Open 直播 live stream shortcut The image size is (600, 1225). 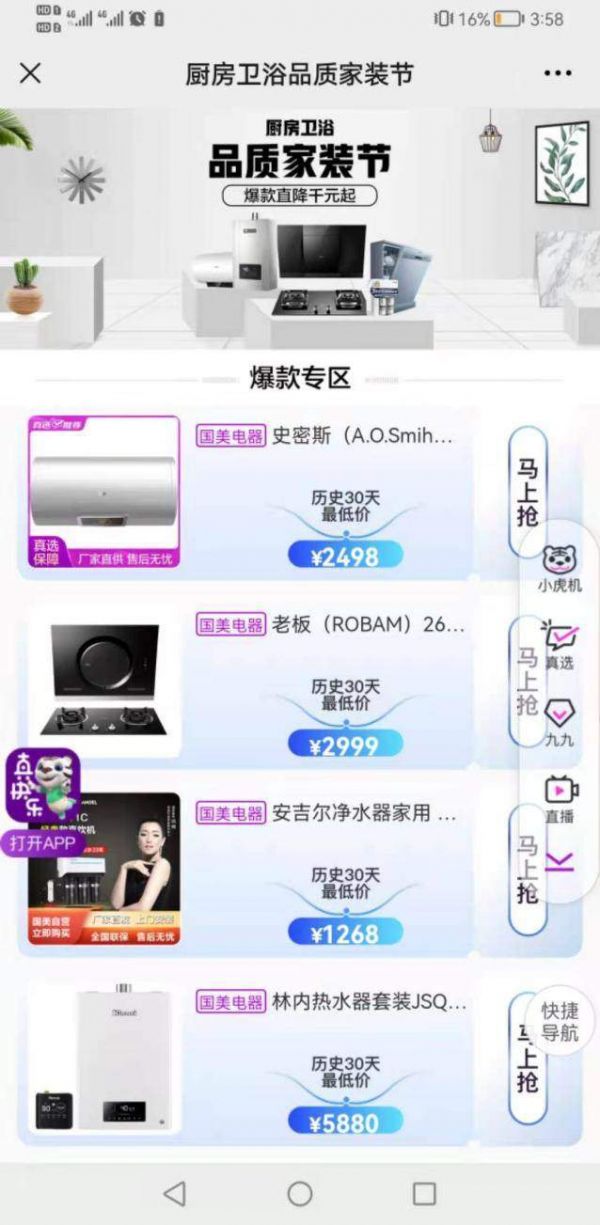pyautogui.click(x=560, y=799)
